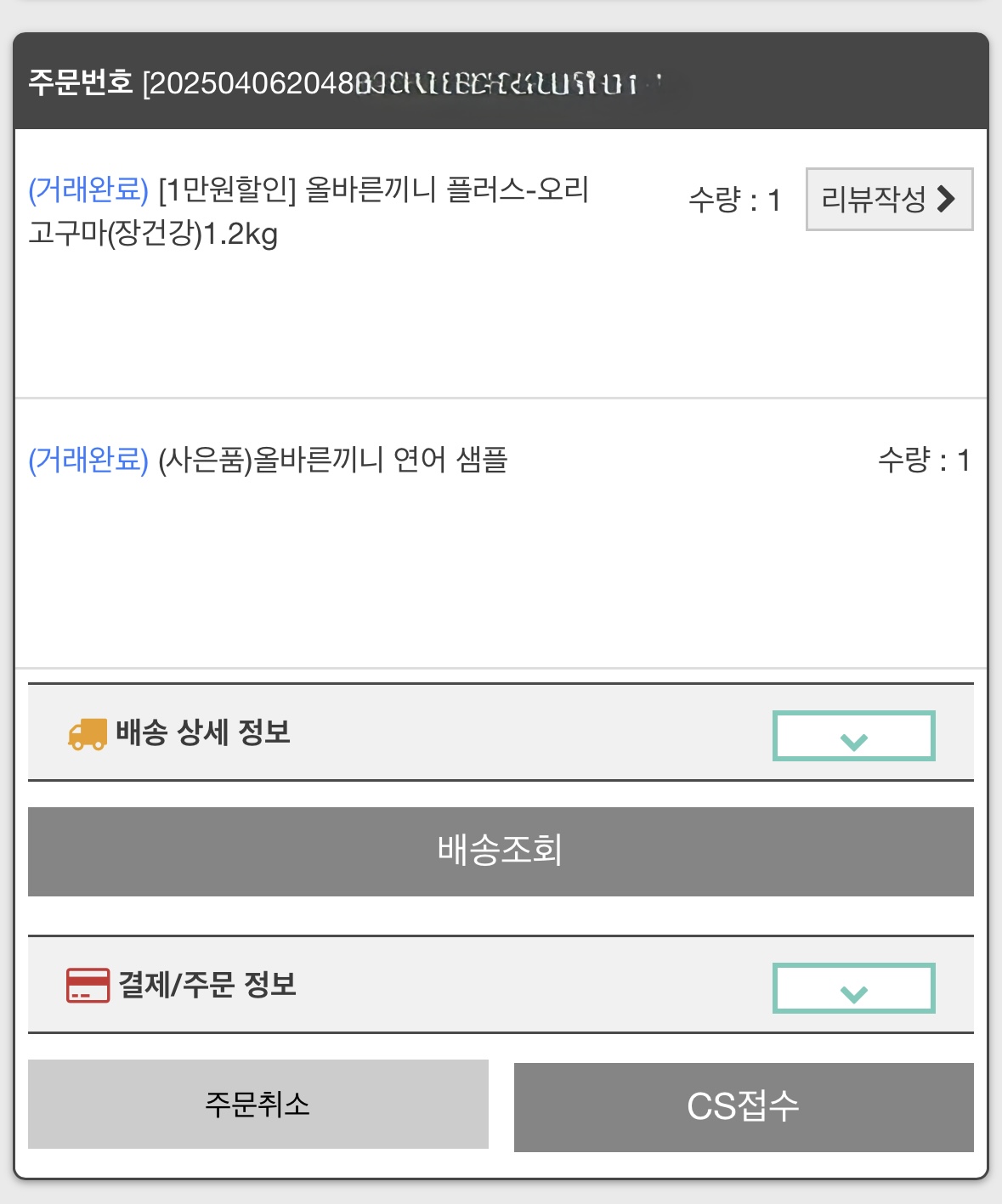
Task: Submit a CS접수 request
Action: coord(744,1107)
